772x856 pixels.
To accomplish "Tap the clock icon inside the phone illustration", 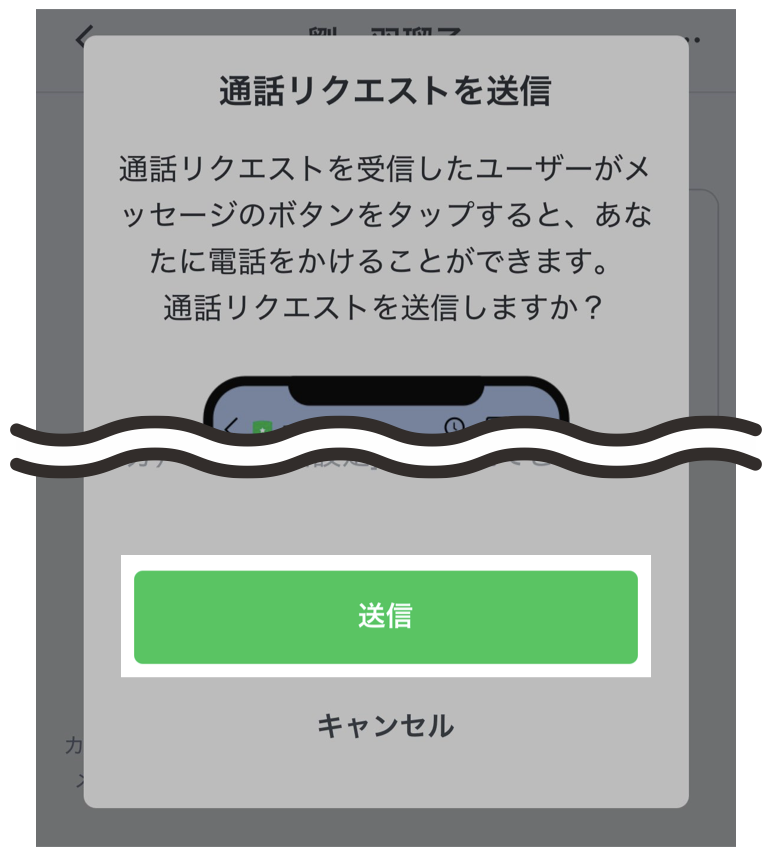I will point(455,426).
